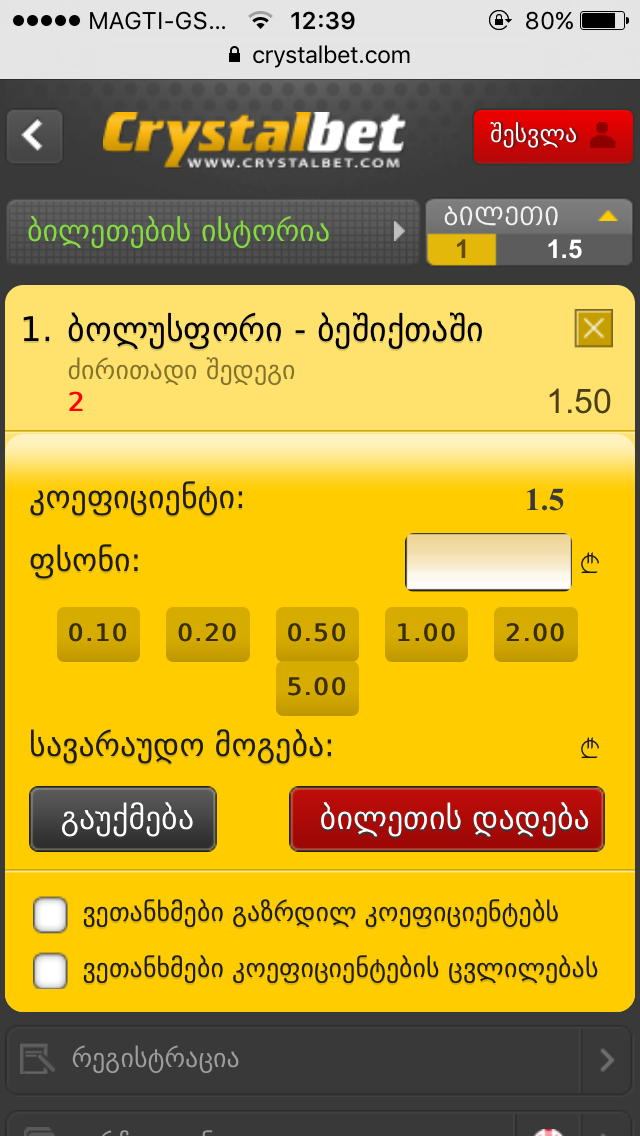
Task: Check ვეთანხმები გაზრდილ კოეფიციენტებს box
Action: (x=50, y=914)
